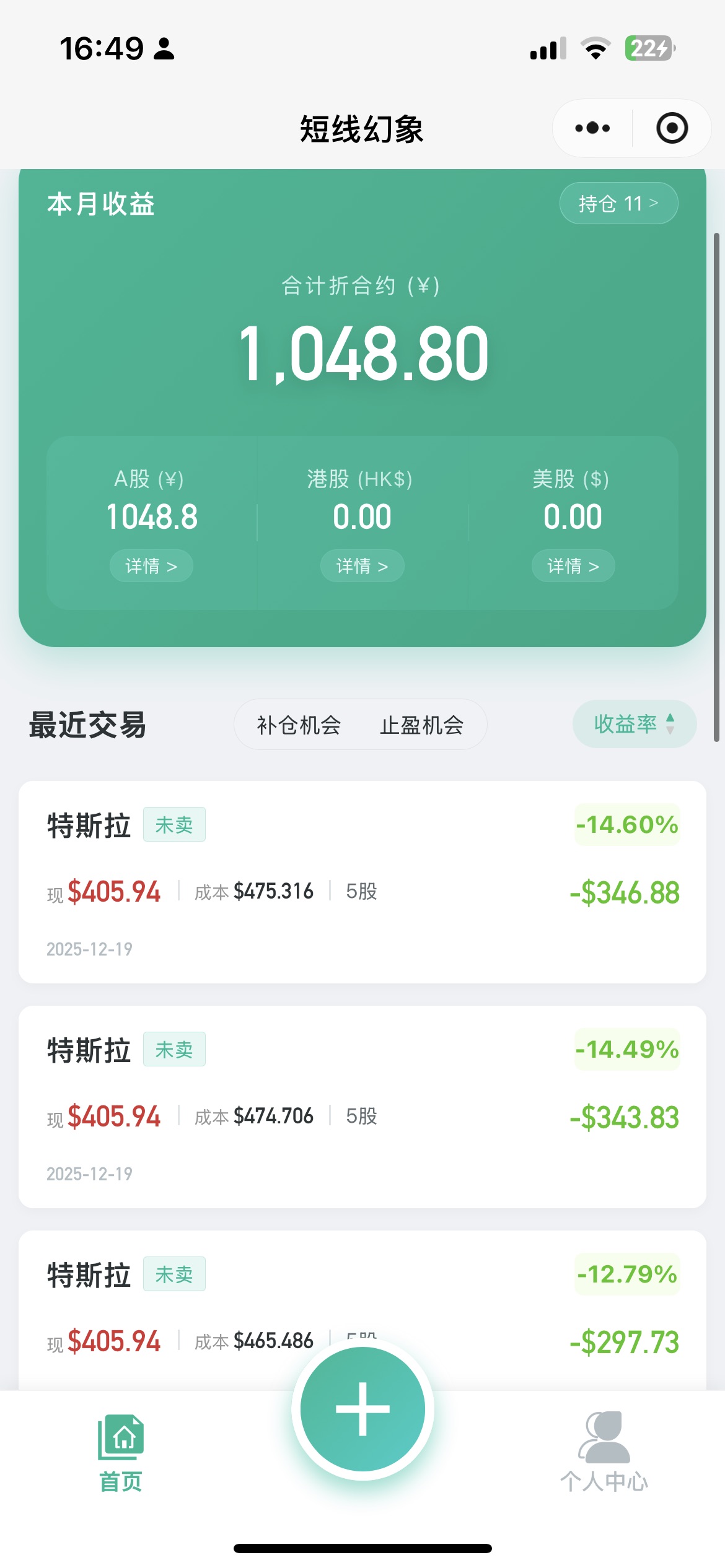Open the mini program more-options menu
Image resolution: width=725 pixels, height=1568 pixels.
click(592, 128)
